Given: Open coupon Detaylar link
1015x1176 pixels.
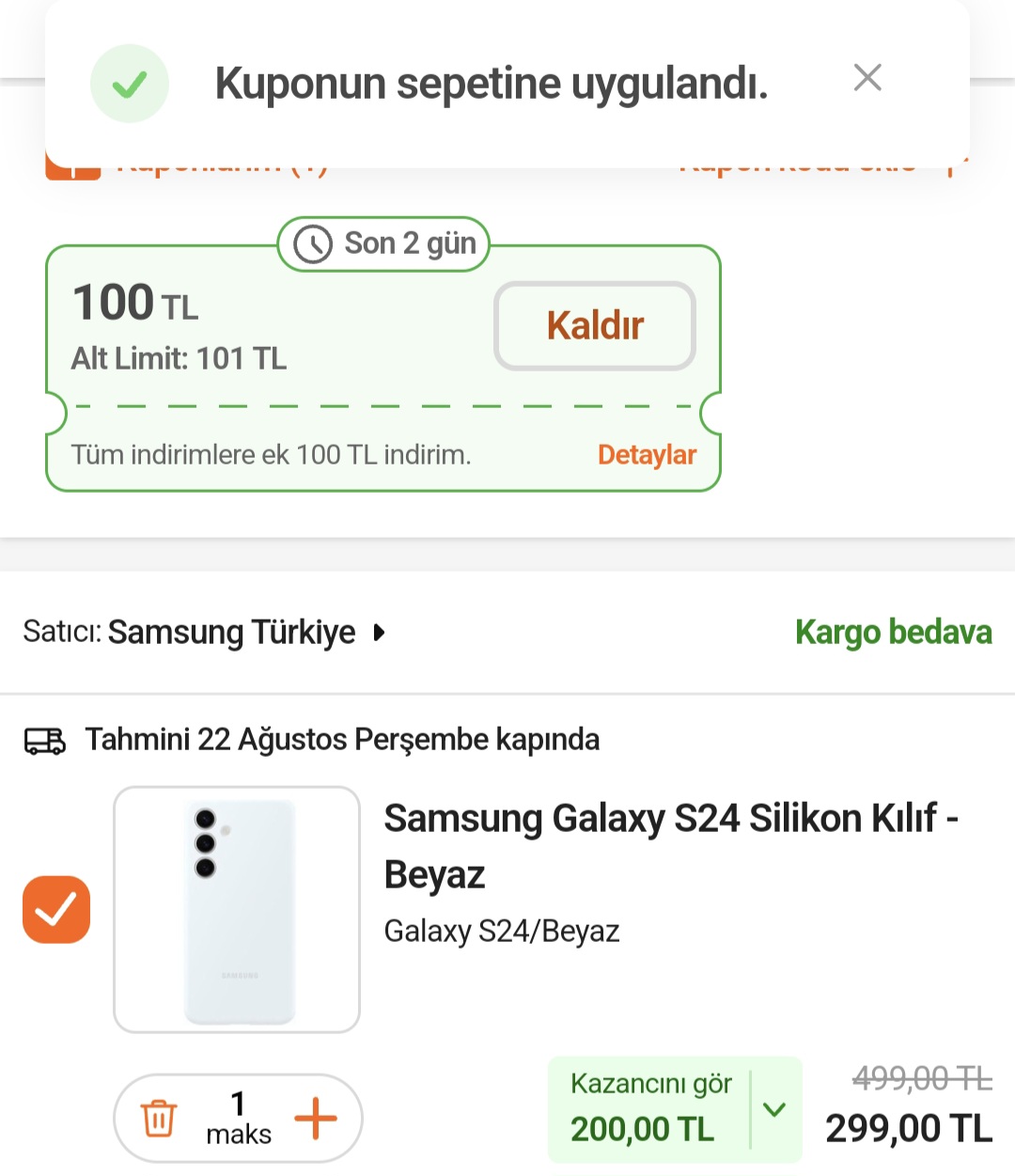Looking at the screenshot, I should tap(647, 455).
